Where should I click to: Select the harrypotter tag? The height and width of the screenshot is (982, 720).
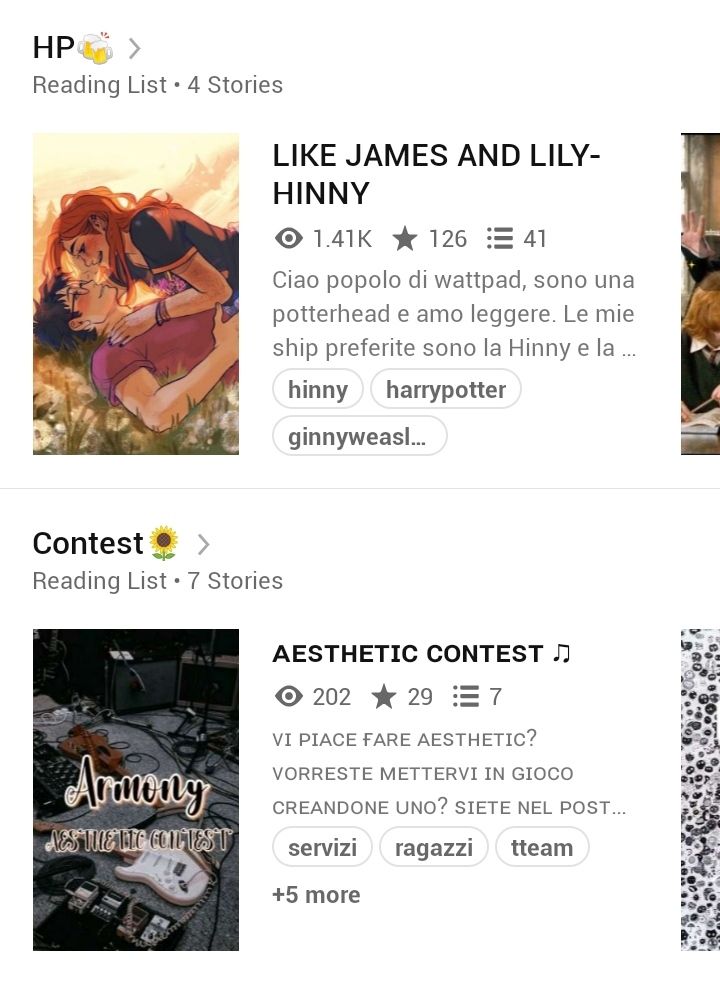pyautogui.click(x=446, y=389)
